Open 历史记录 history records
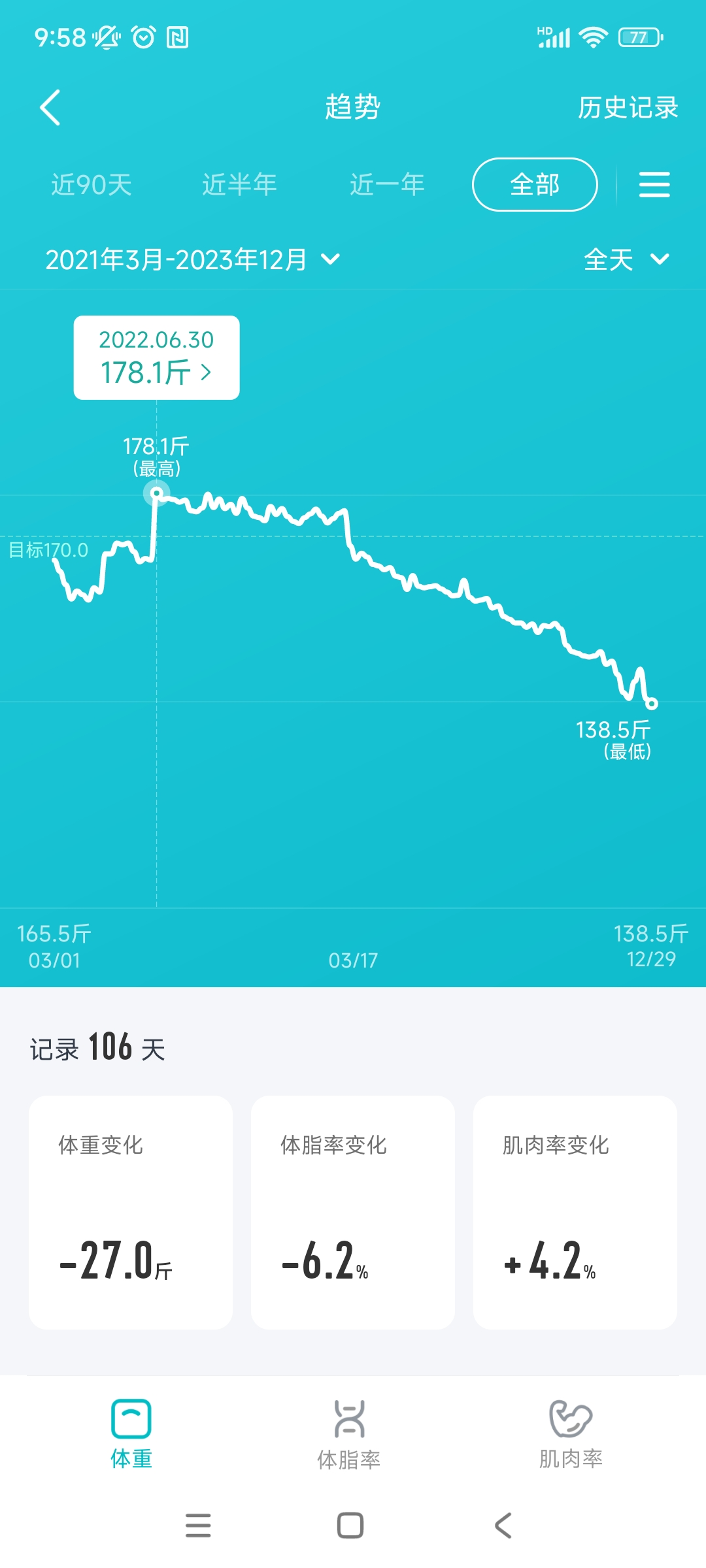706x1568 pixels. 628,108
